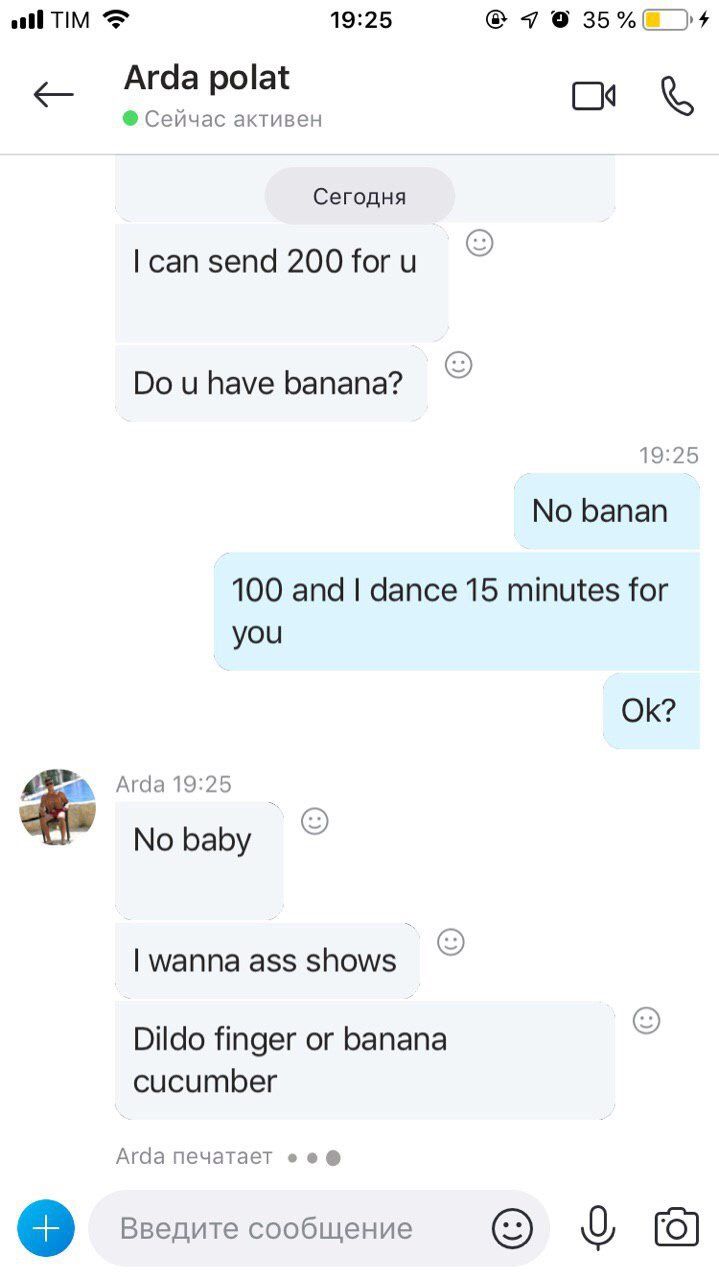Start a voice call with Arda polat

click(677, 96)
